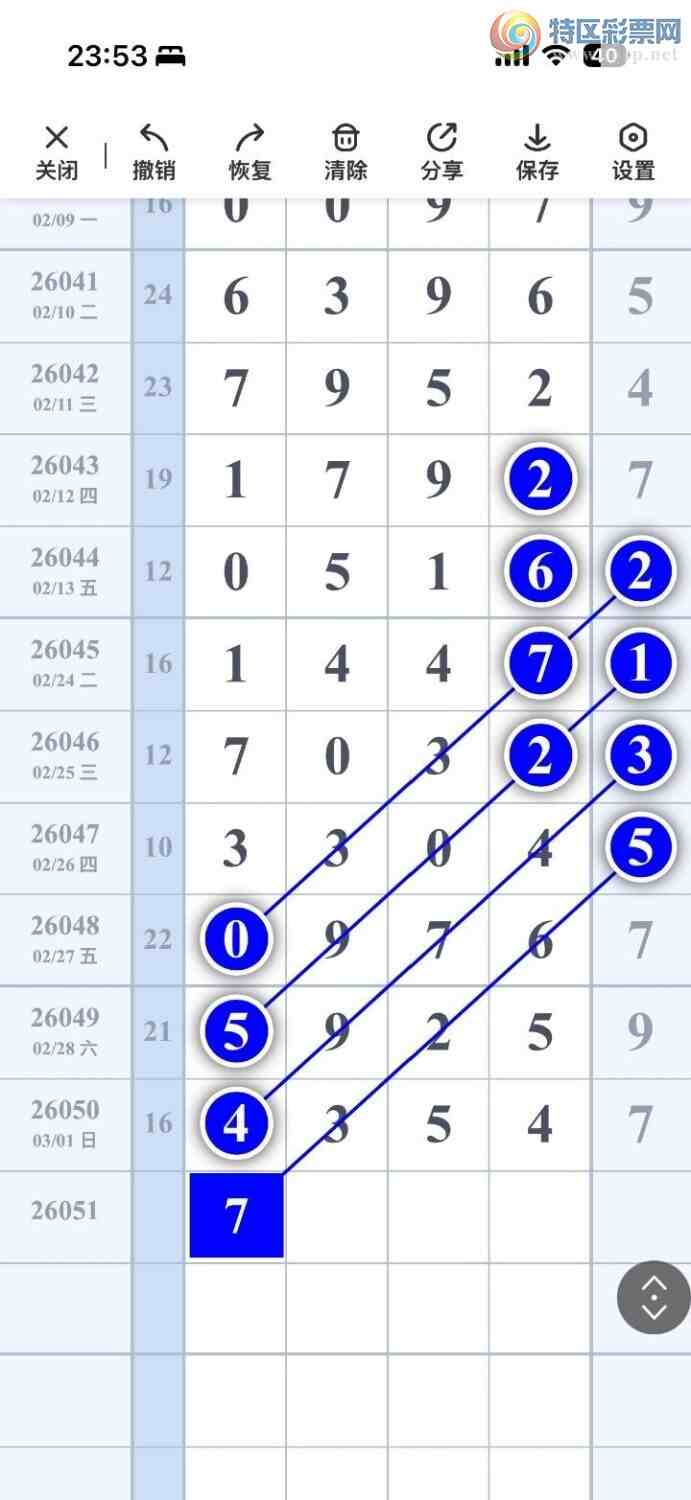This screenshot has height=1500, width=691.
Task: Redo the undone action
Action: [x=249, y=152]
